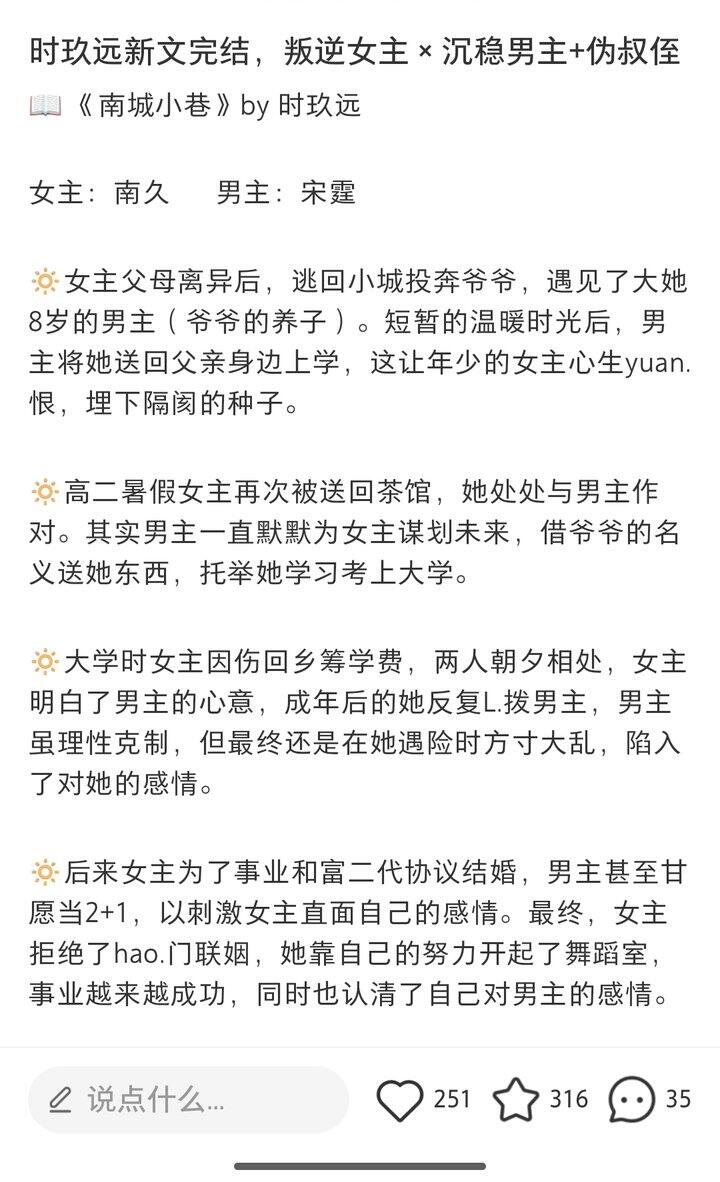Like this post with the heart icon
Viewport: 720px width, 1182px height.
click(400, 1100)
